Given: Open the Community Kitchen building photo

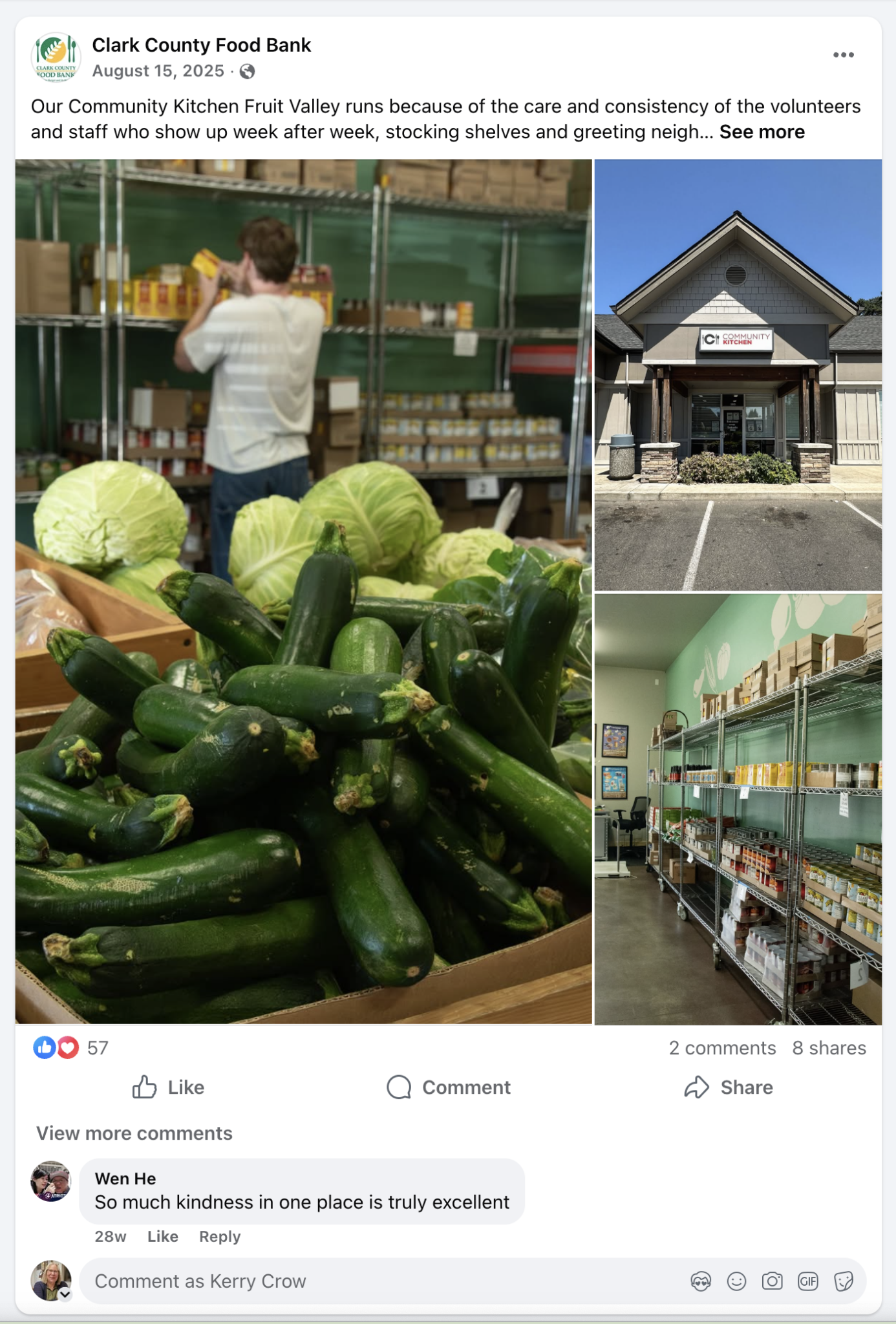Looking at the screenshot, I should pos(738,375).
